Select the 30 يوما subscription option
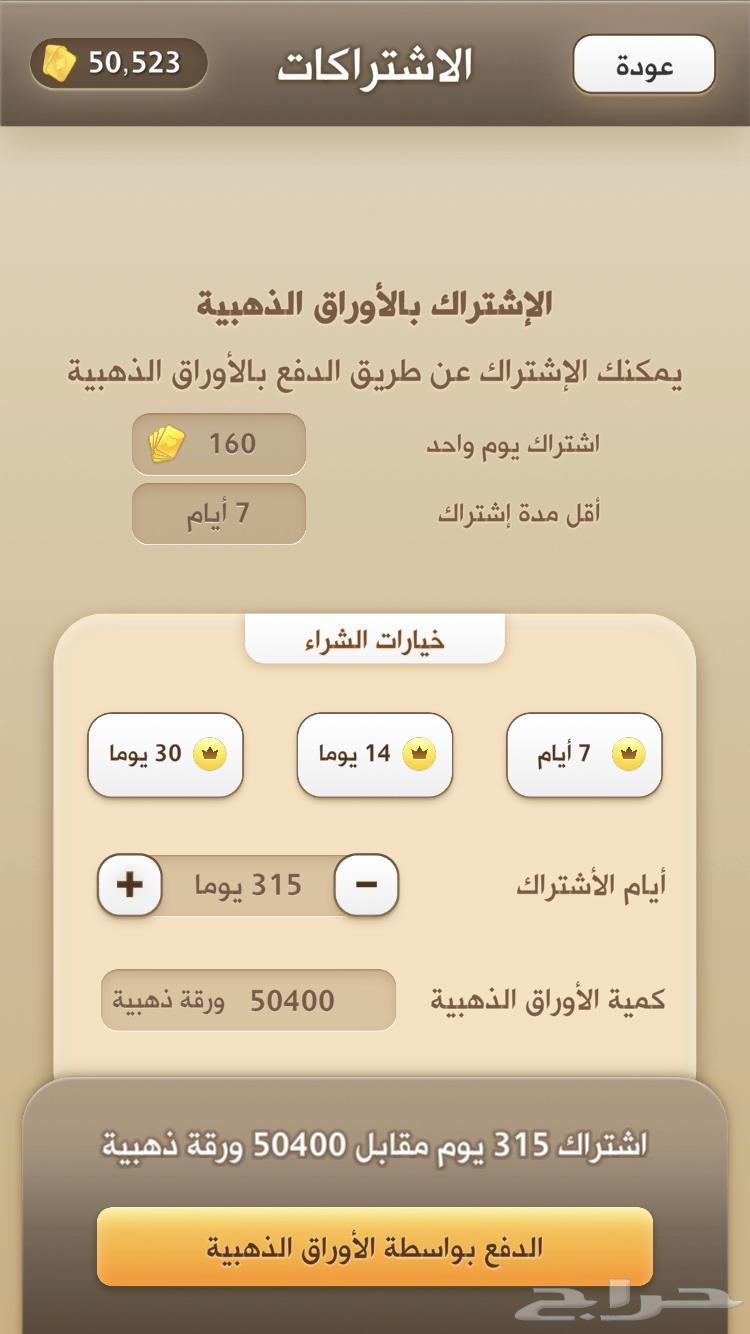Image resolution: width=750 pixels, height=1334 pixels. click(164, 756)
